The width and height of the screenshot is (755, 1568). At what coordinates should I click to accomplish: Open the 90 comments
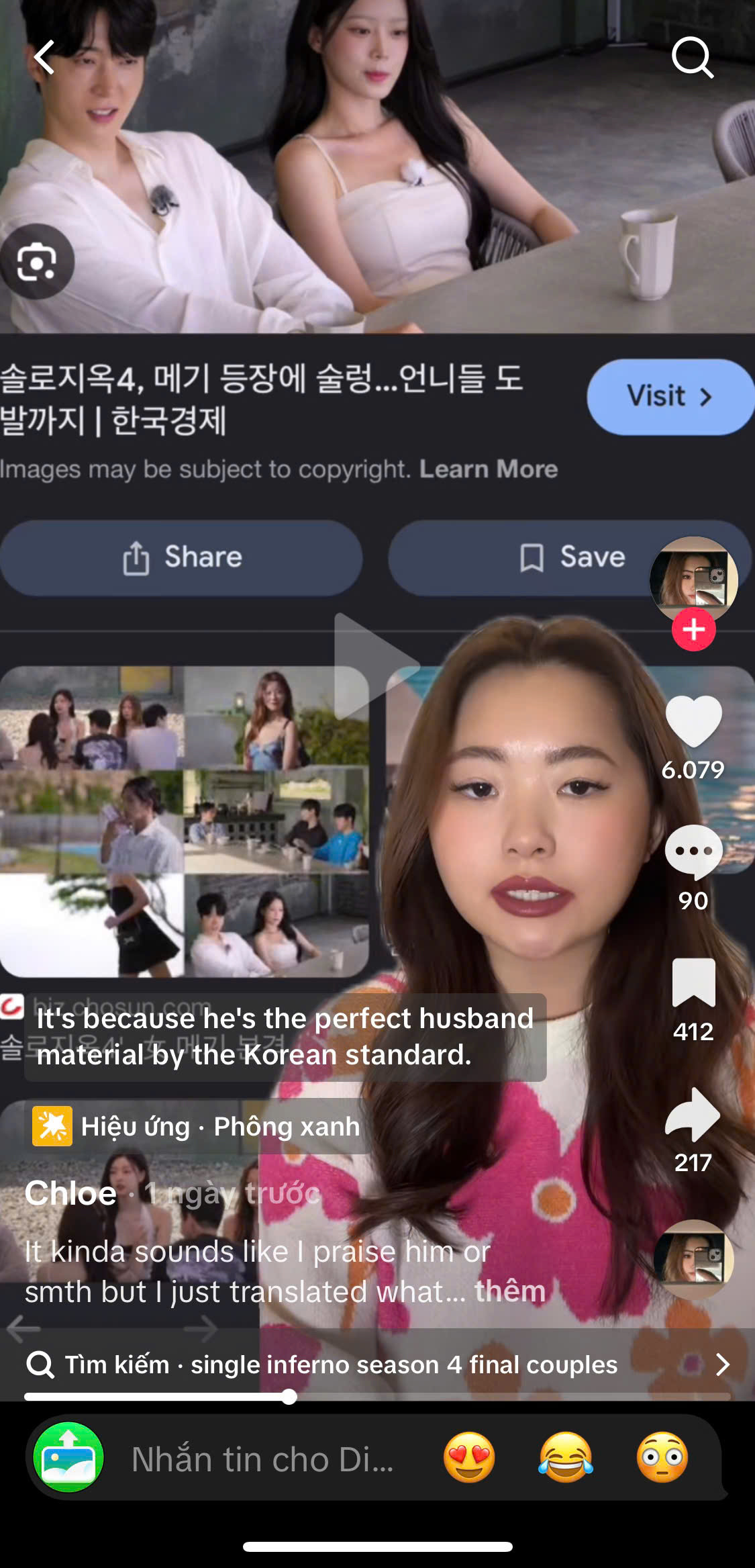click(693, 851)
